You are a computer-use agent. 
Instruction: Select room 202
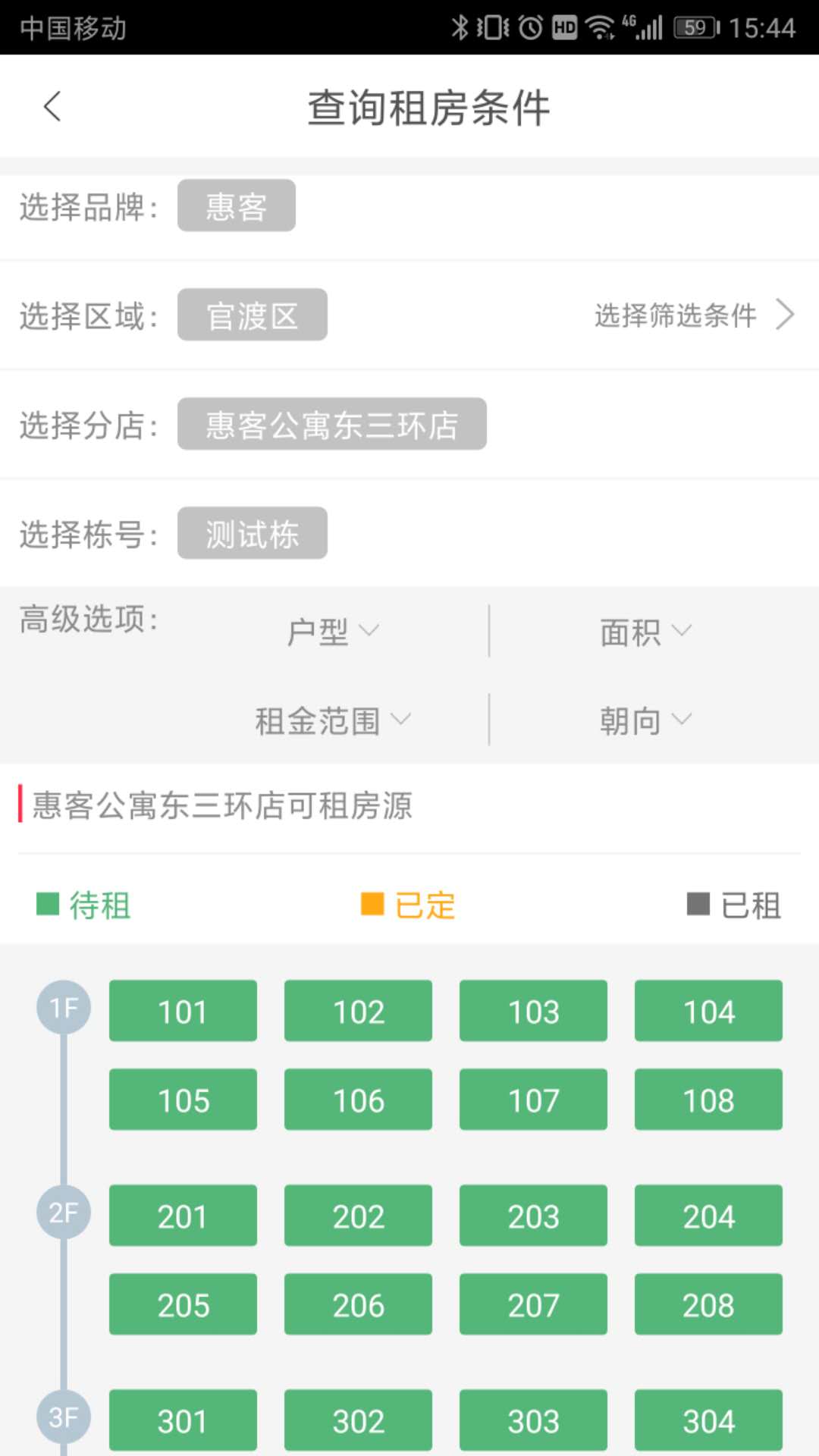coord(358,1216)
